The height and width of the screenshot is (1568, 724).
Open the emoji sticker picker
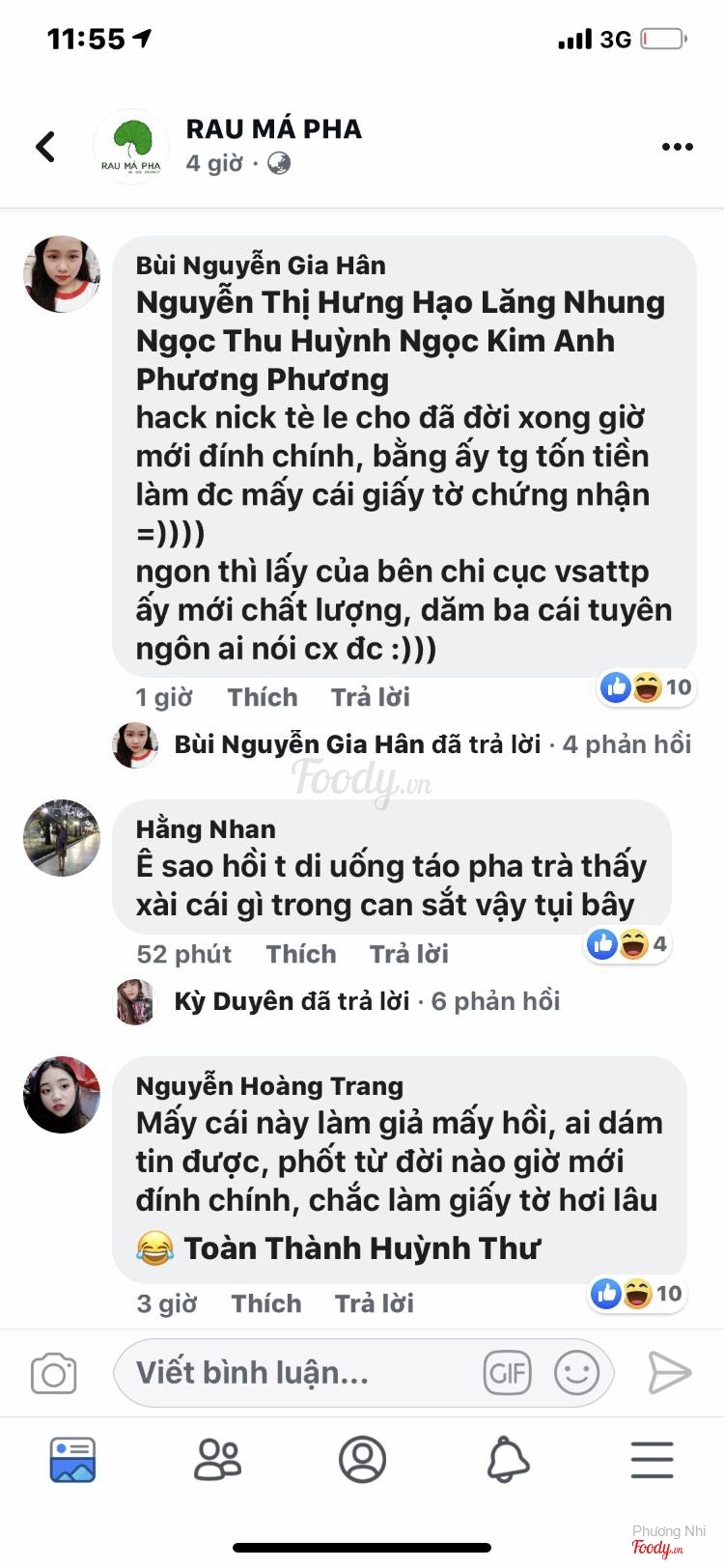576,1372
